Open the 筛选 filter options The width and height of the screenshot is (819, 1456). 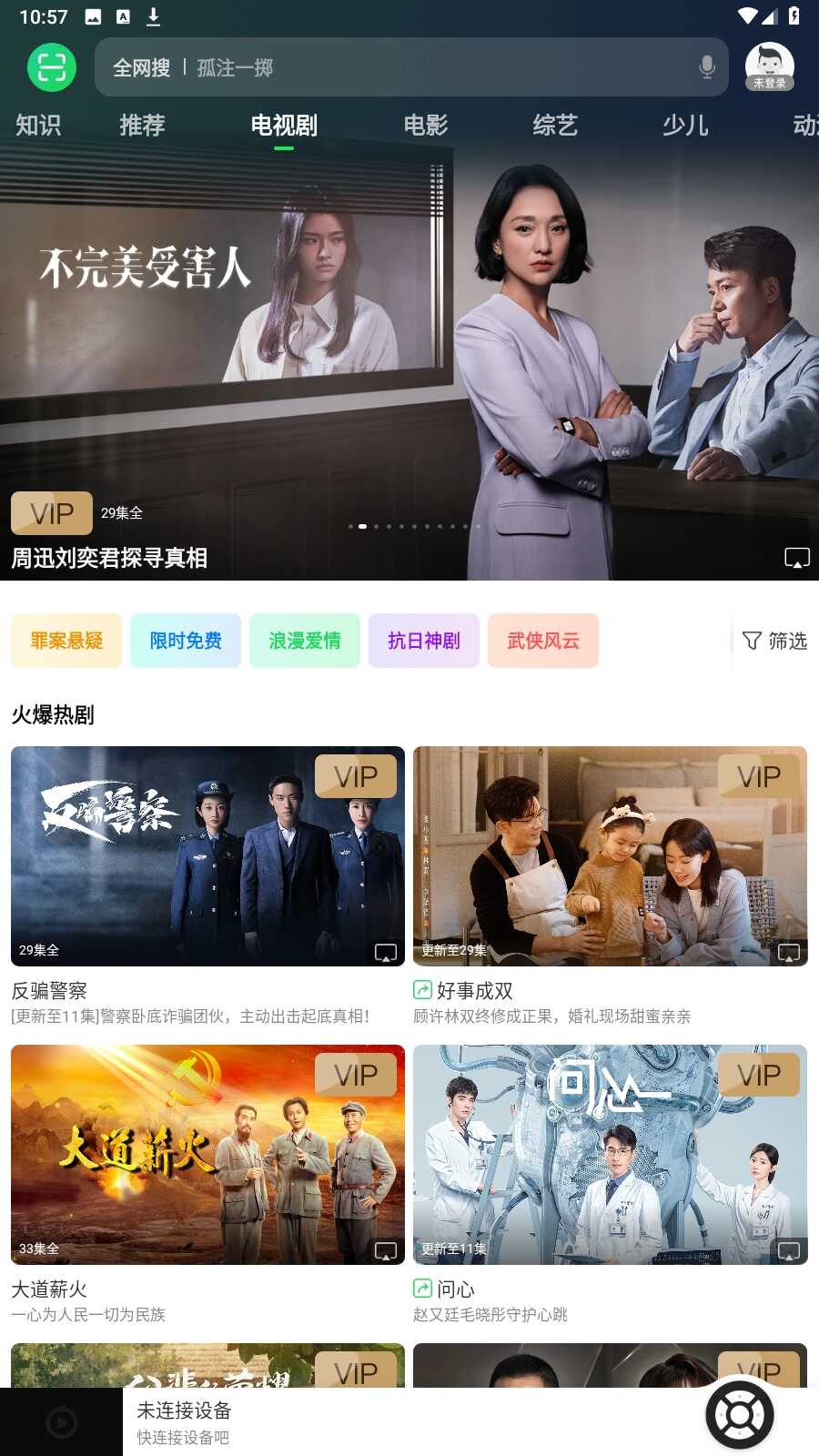[x=774, y=641]
